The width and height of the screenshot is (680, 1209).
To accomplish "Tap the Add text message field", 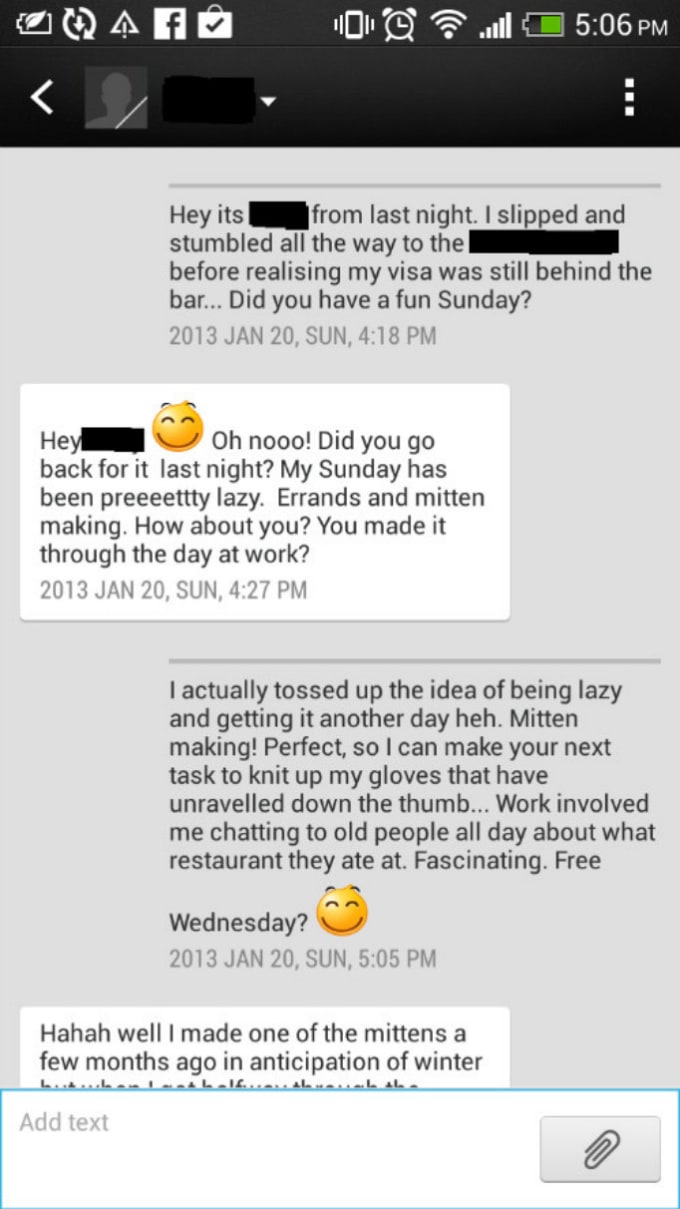I will [x=270, y=1149].
